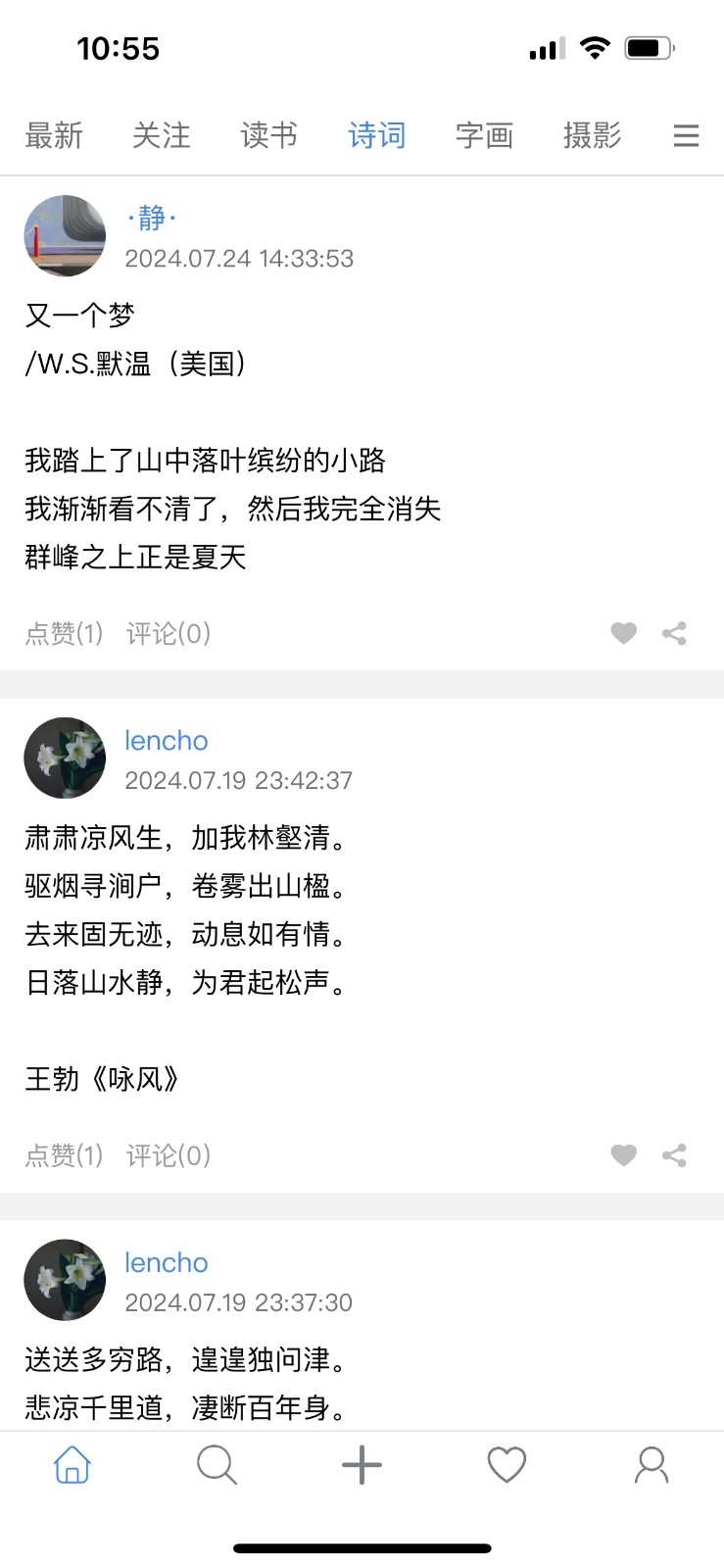Share lencho's 王勃《咏风》 post
This screenshot has width=724, height=1568.
[x=674, y=1155]
